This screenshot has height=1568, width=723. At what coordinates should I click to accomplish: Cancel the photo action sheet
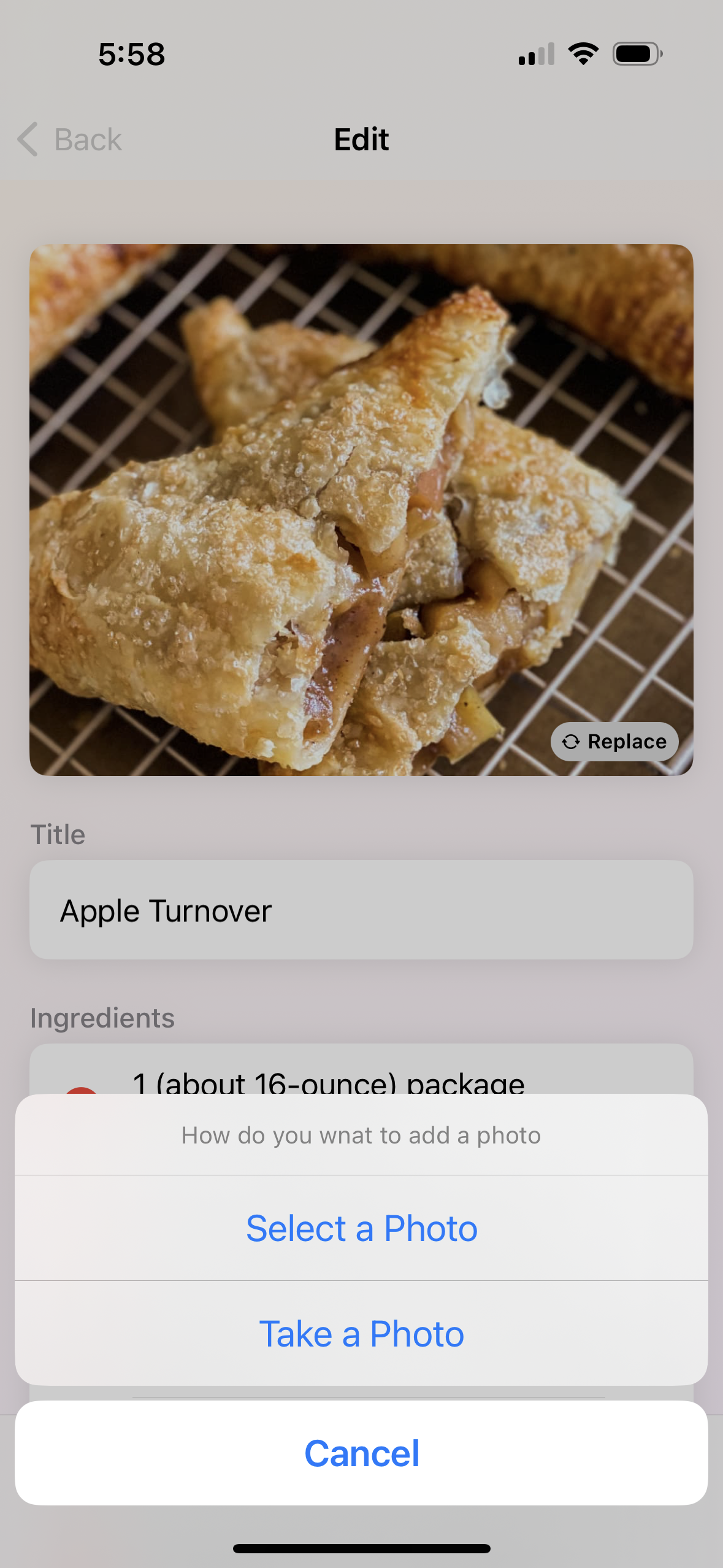click(x=361, y=1453)
